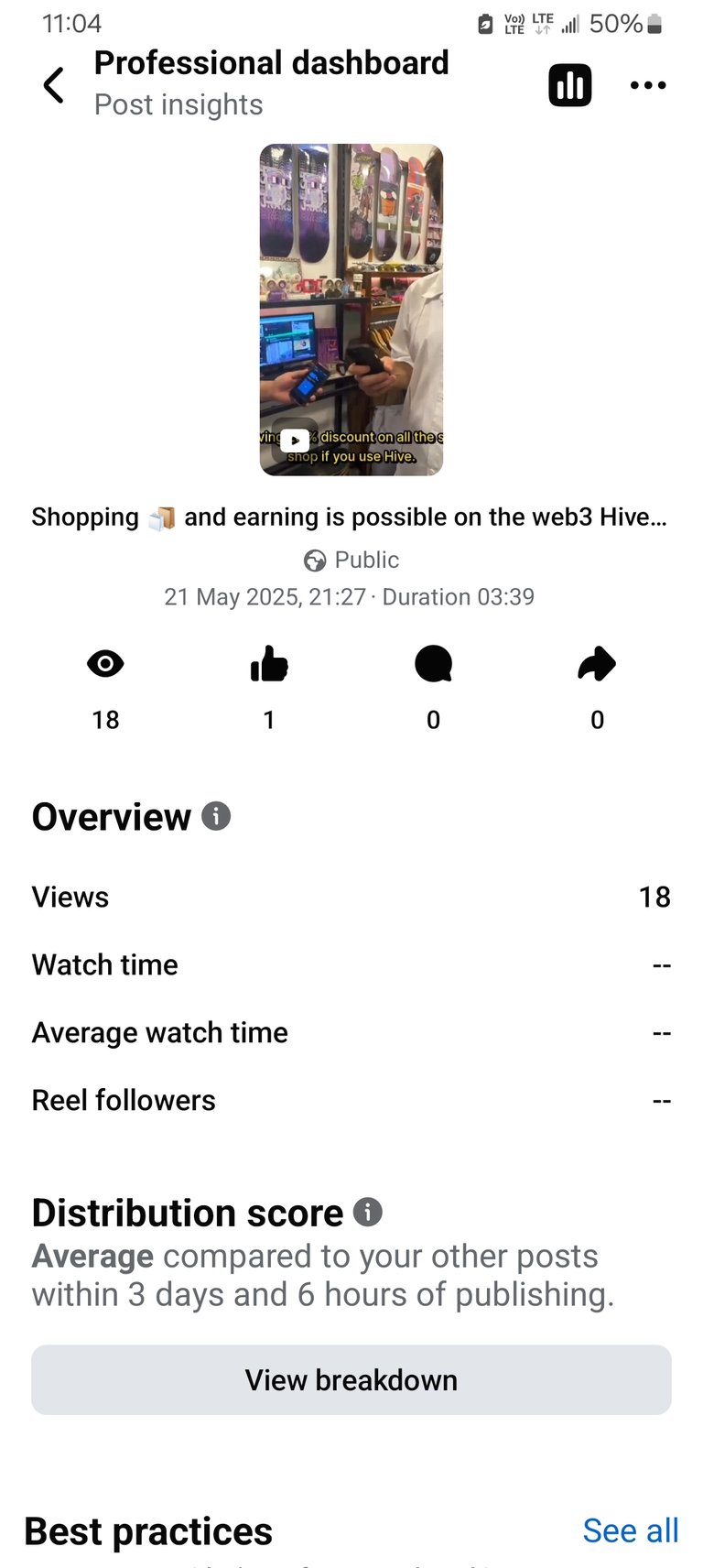Open info icon next to Overview

[x=216, y=815]
